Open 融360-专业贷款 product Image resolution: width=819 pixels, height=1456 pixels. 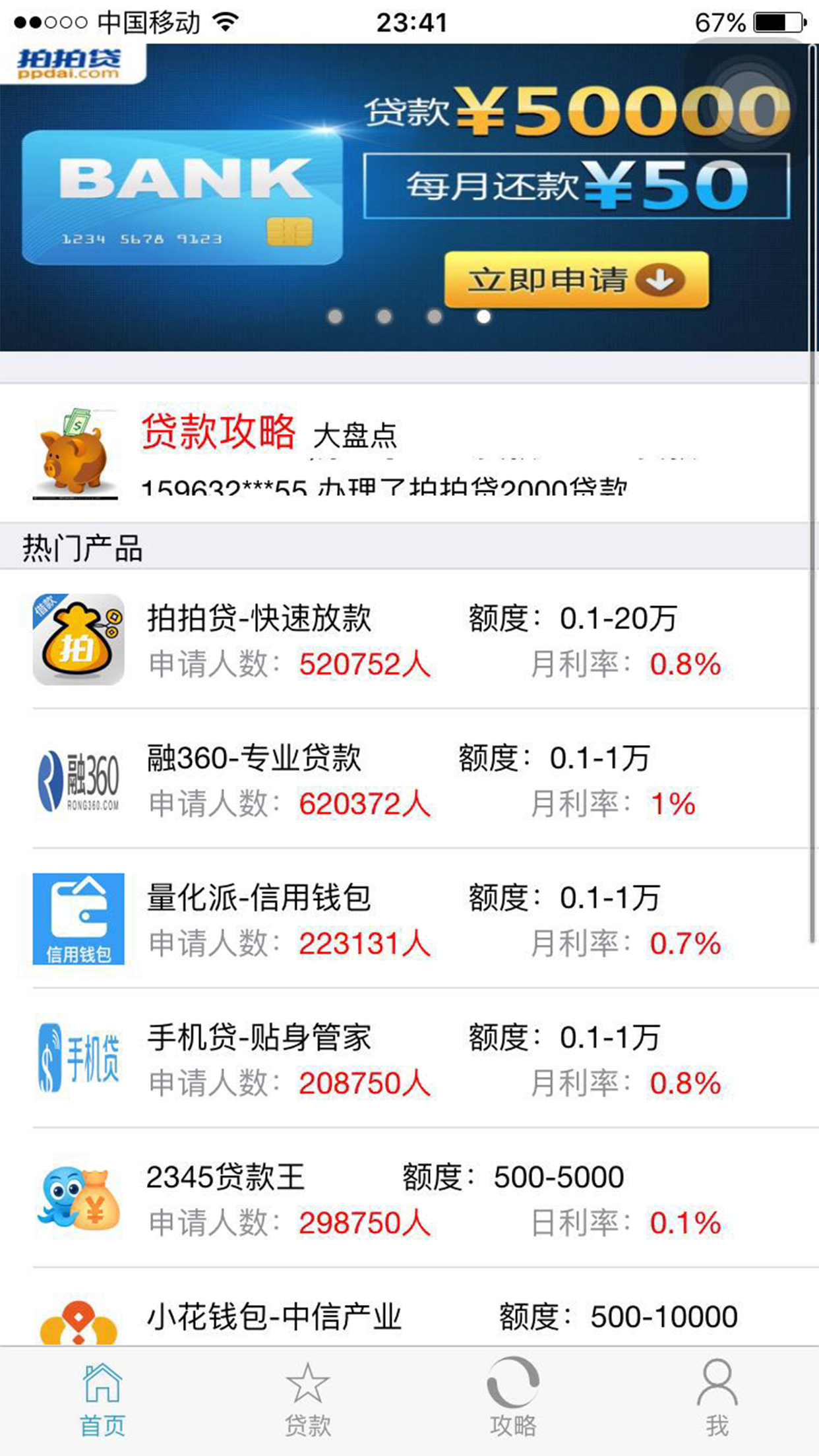[x=409, y=779]
